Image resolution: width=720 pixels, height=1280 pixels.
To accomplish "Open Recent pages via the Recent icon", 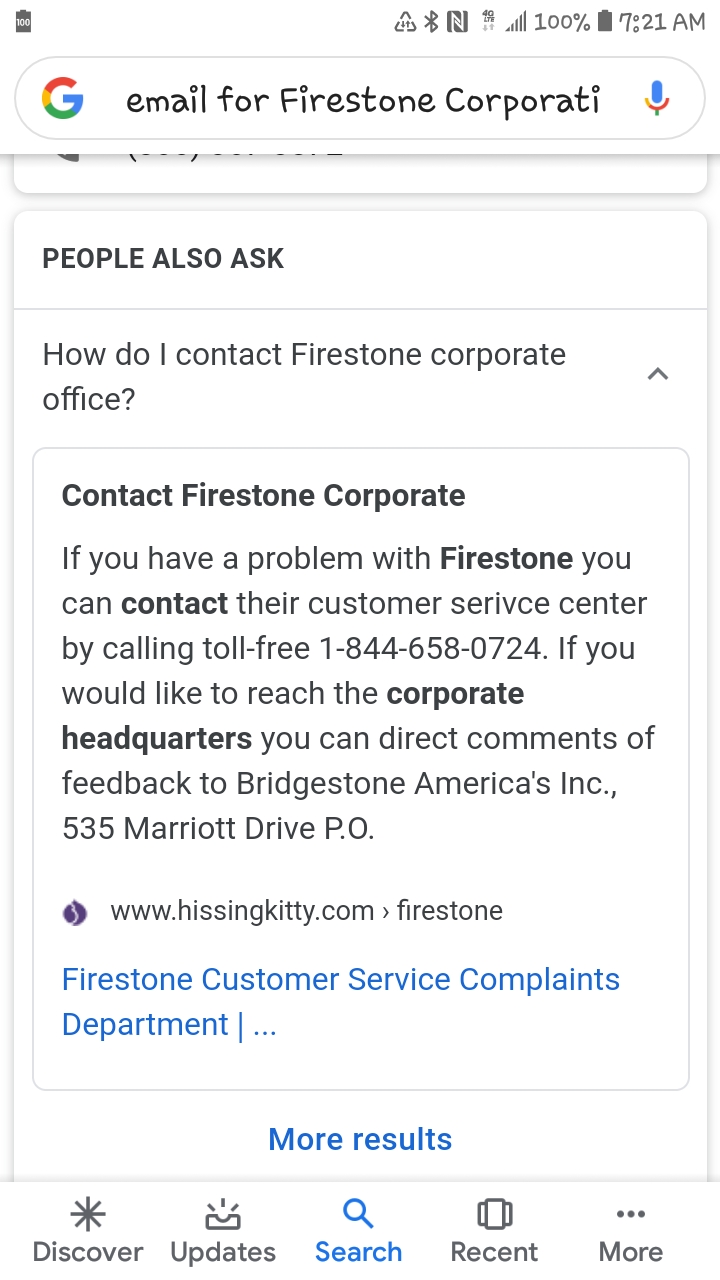I will 494,1214.
